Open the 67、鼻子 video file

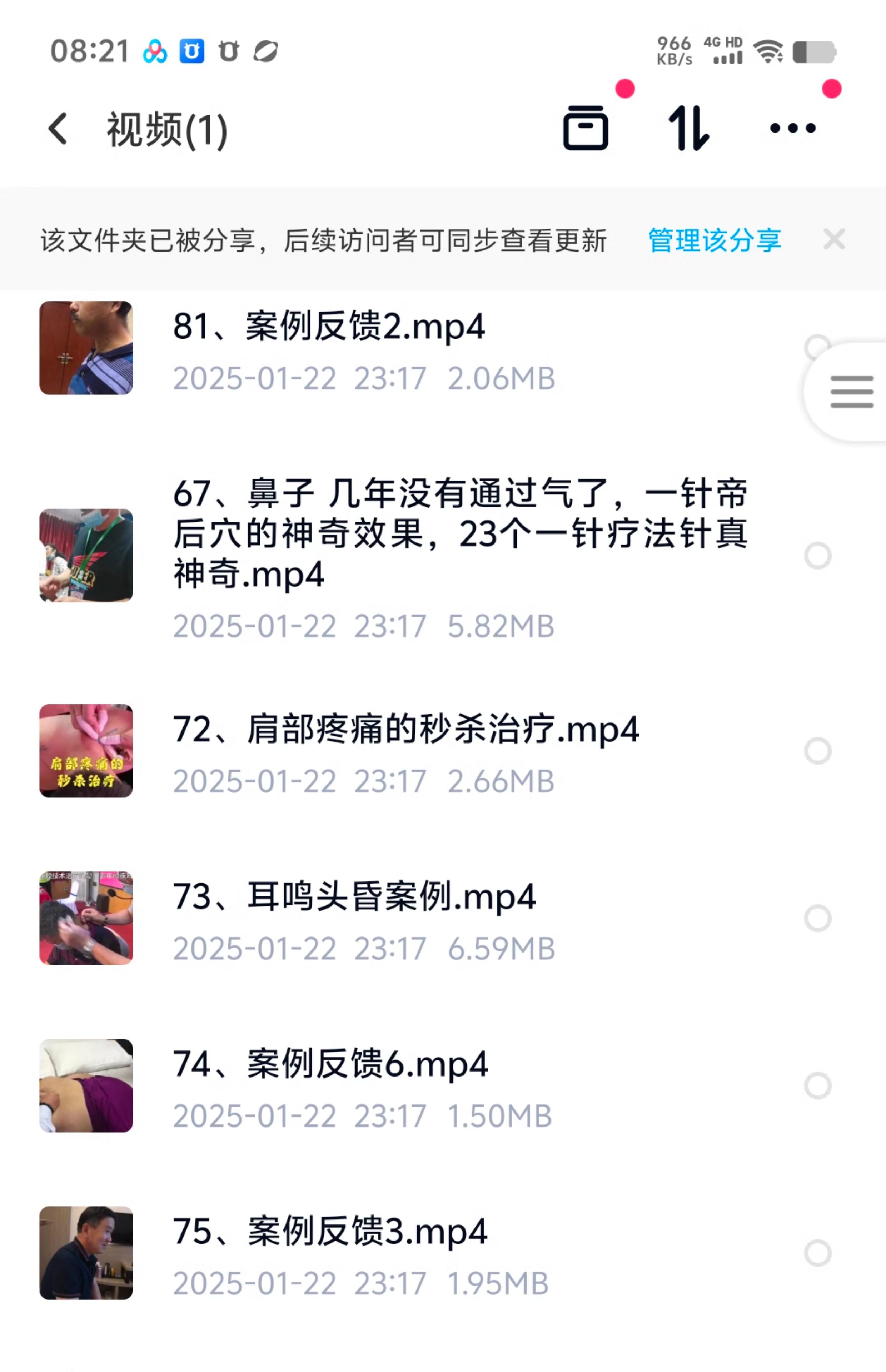(460, 533)
